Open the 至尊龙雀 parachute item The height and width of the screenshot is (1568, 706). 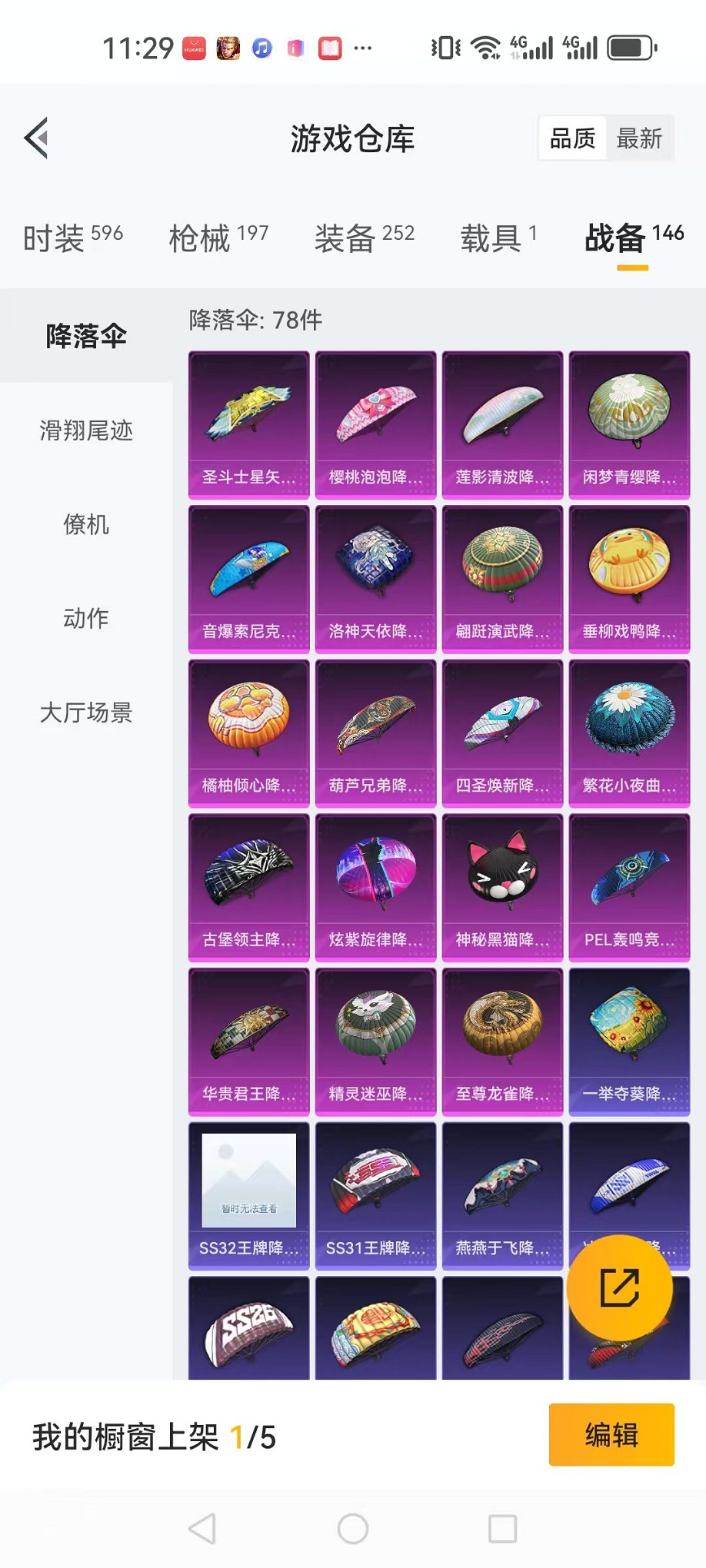coord(502,1041)
